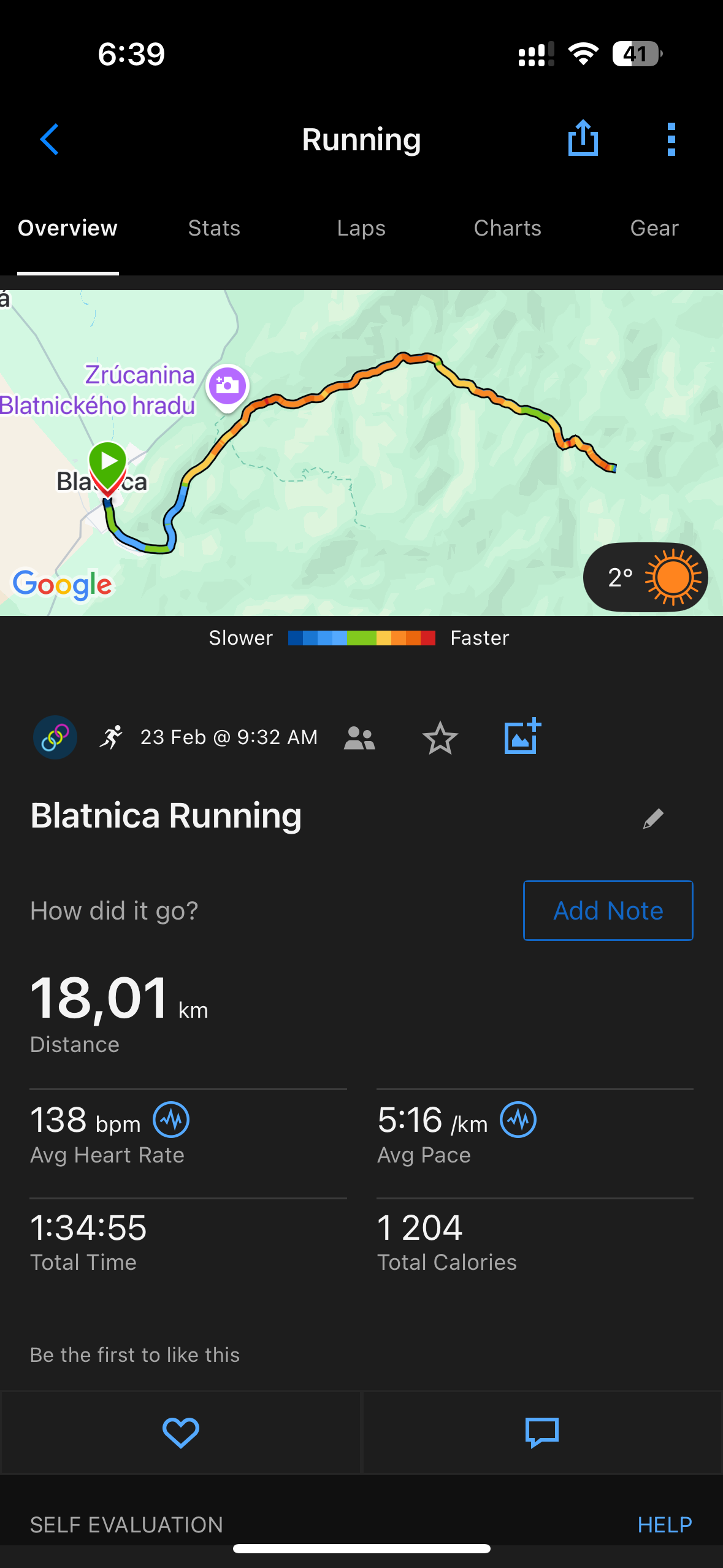Open the Charts tab
Image resolution: width=723 pixels, height=1568 pixels.
(508, 228)
